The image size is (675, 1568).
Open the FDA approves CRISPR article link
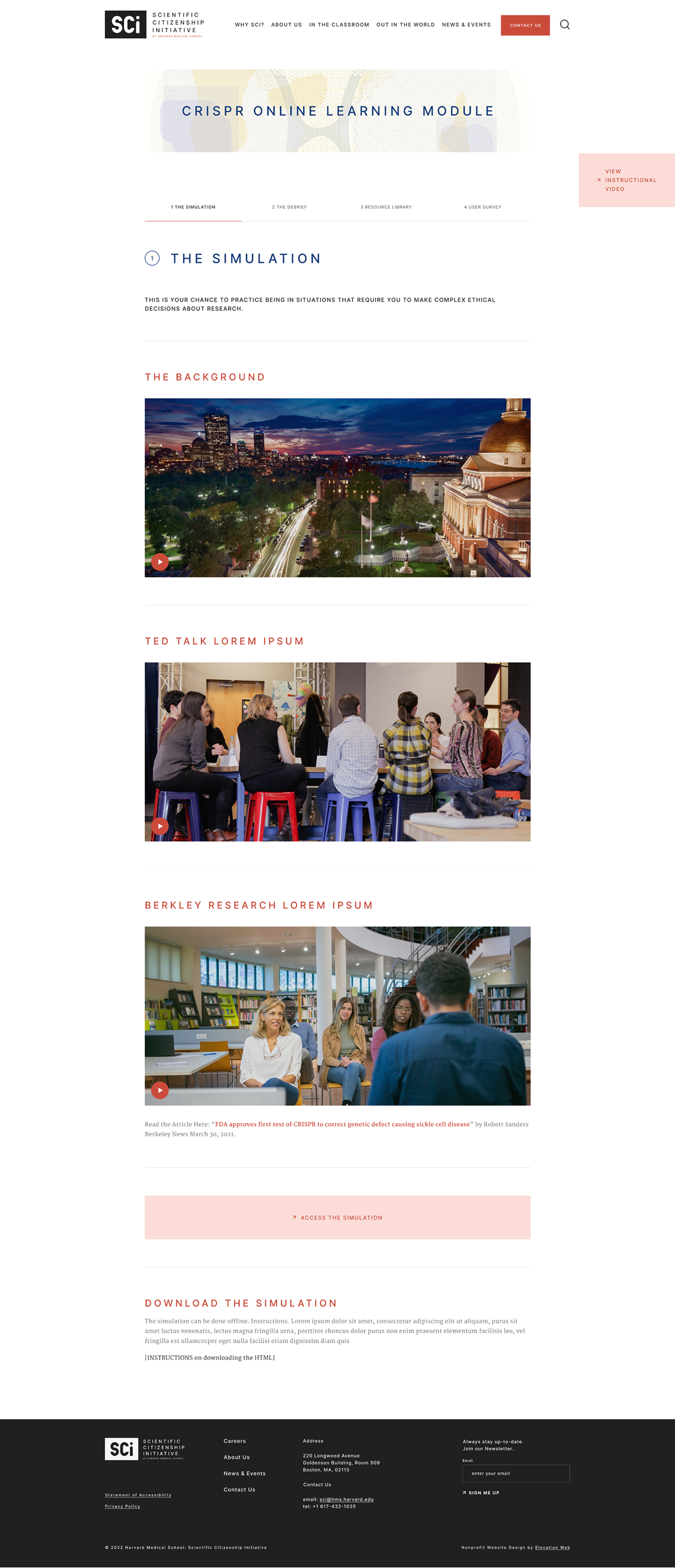coord(342,1125)
